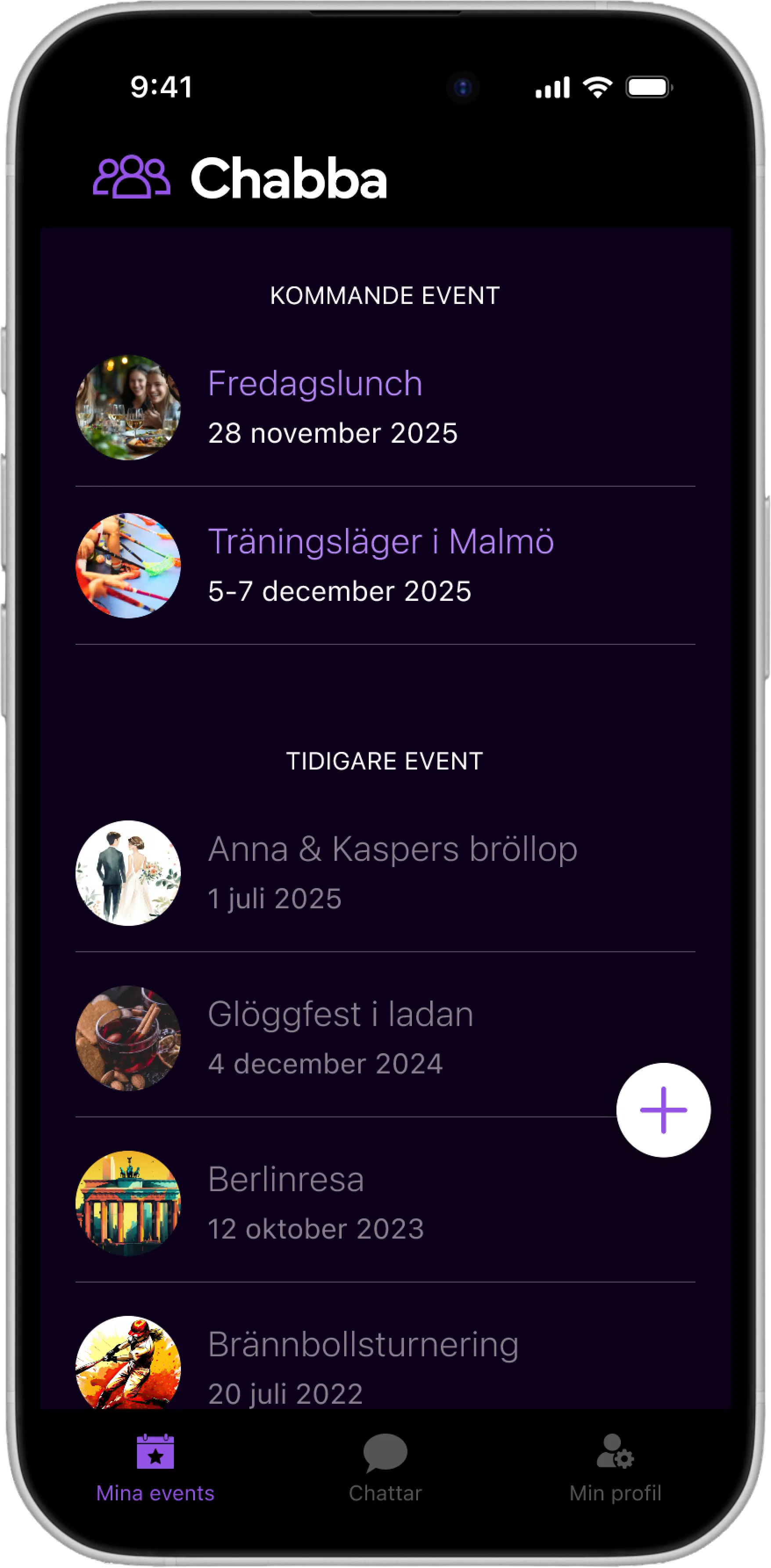
Task: View Anna & Kaspers bröllop event
Action: [392, 849]
